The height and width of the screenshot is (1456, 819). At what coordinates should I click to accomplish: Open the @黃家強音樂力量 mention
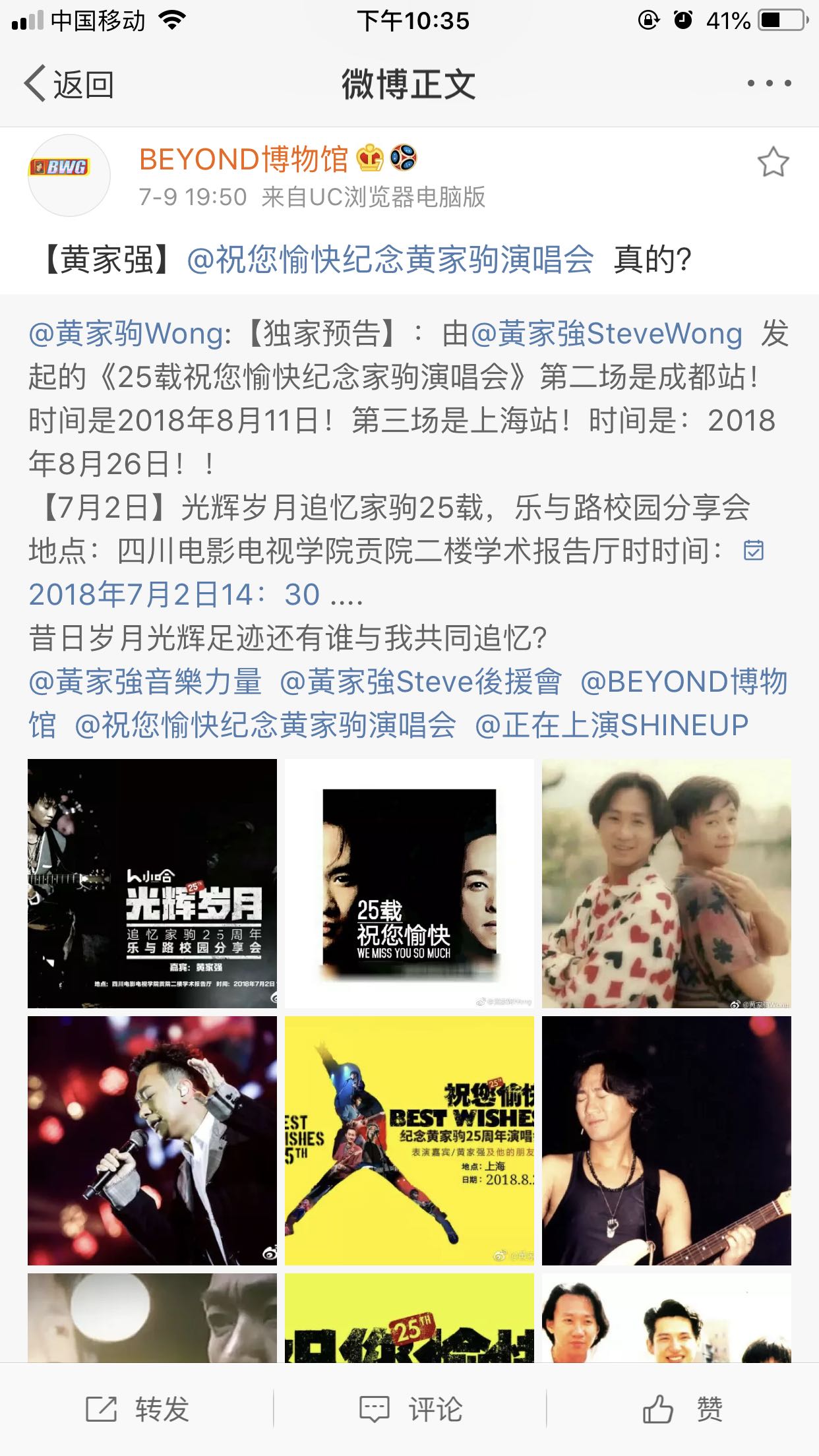tap(145, 682)
